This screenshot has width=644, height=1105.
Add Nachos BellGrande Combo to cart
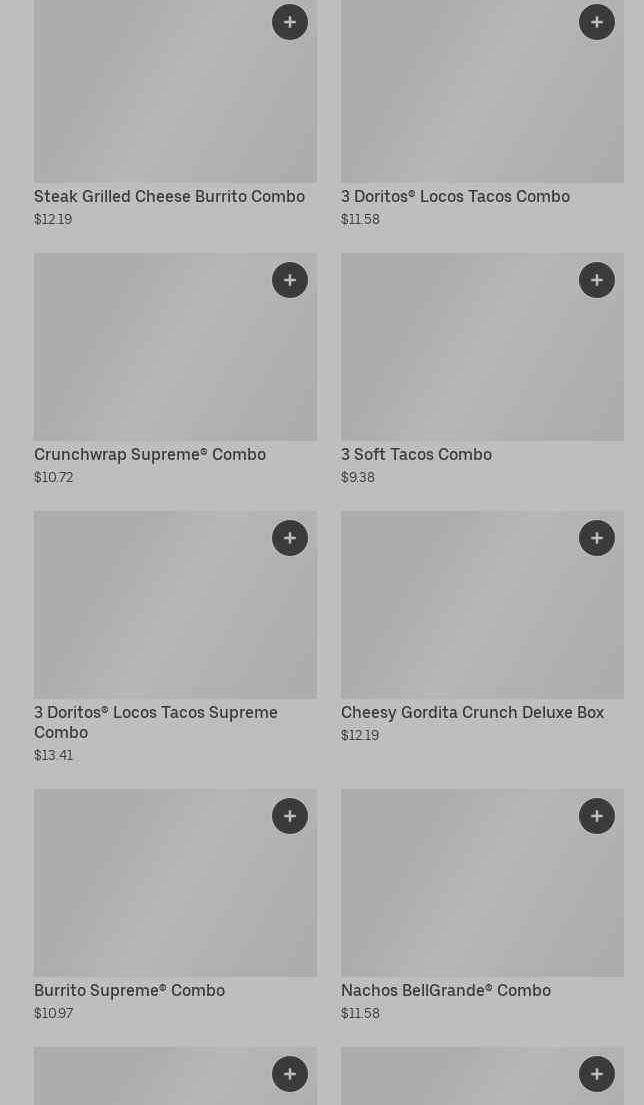pos(597,816)
